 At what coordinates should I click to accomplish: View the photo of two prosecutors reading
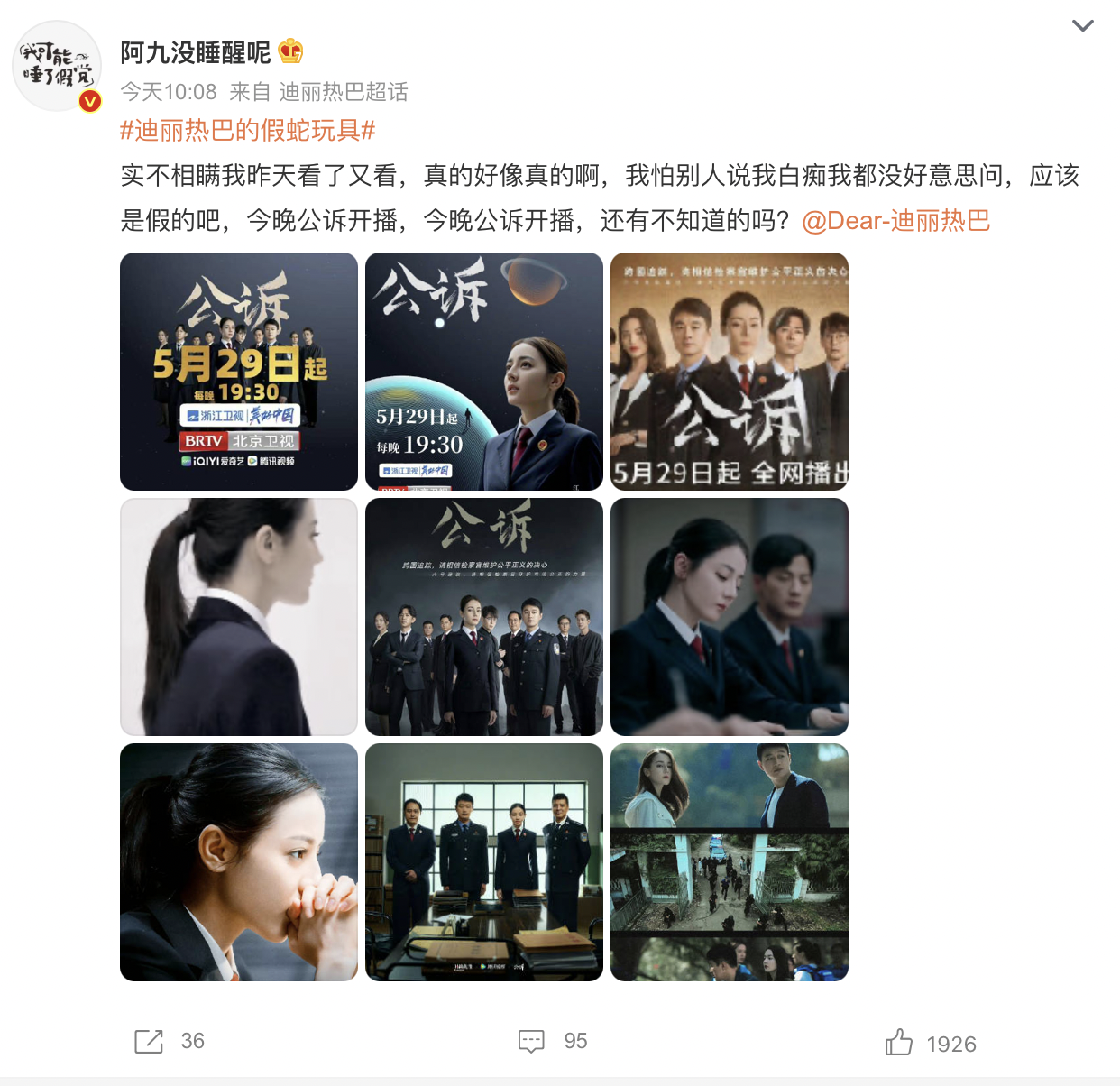[x=730, y=617]
